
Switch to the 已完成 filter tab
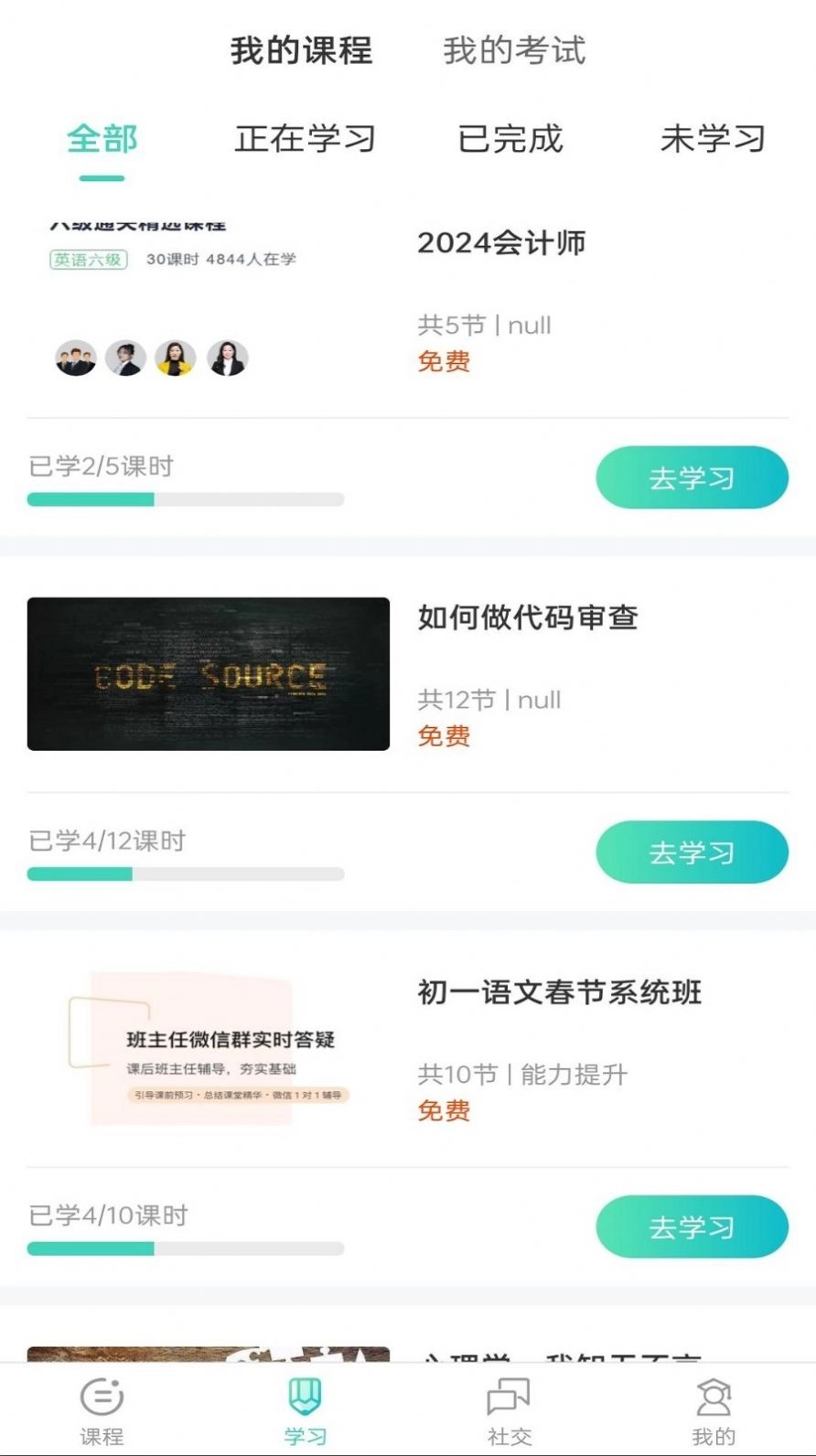[512, 141]
